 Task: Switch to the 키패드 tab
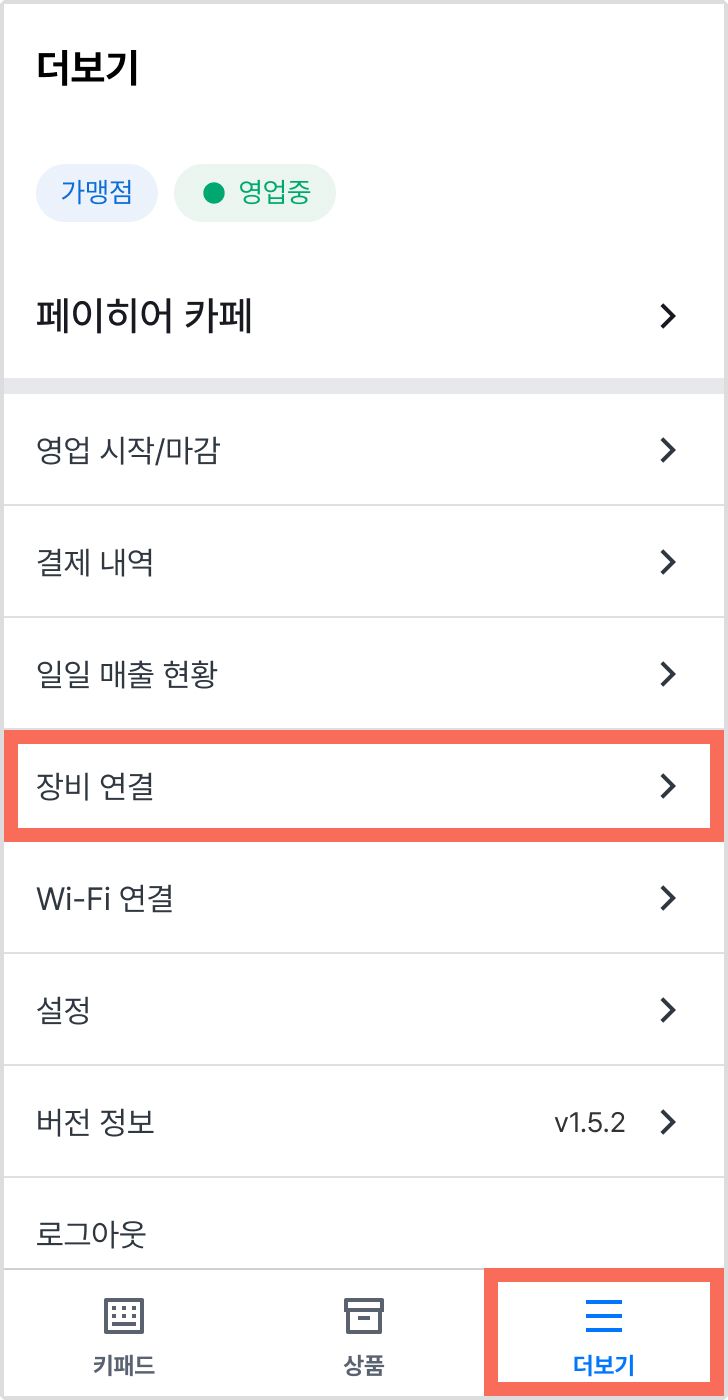pyautogui.click(x=125, y=1334)
